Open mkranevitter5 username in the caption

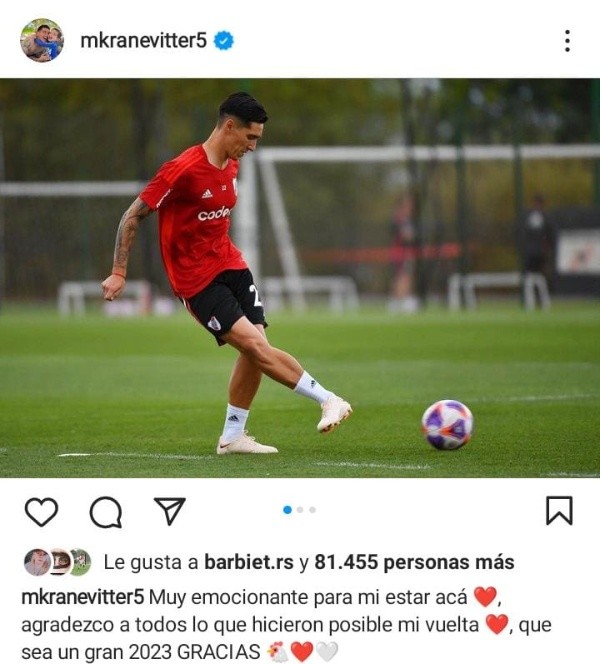pyautogui.click(x=82, y=596)
